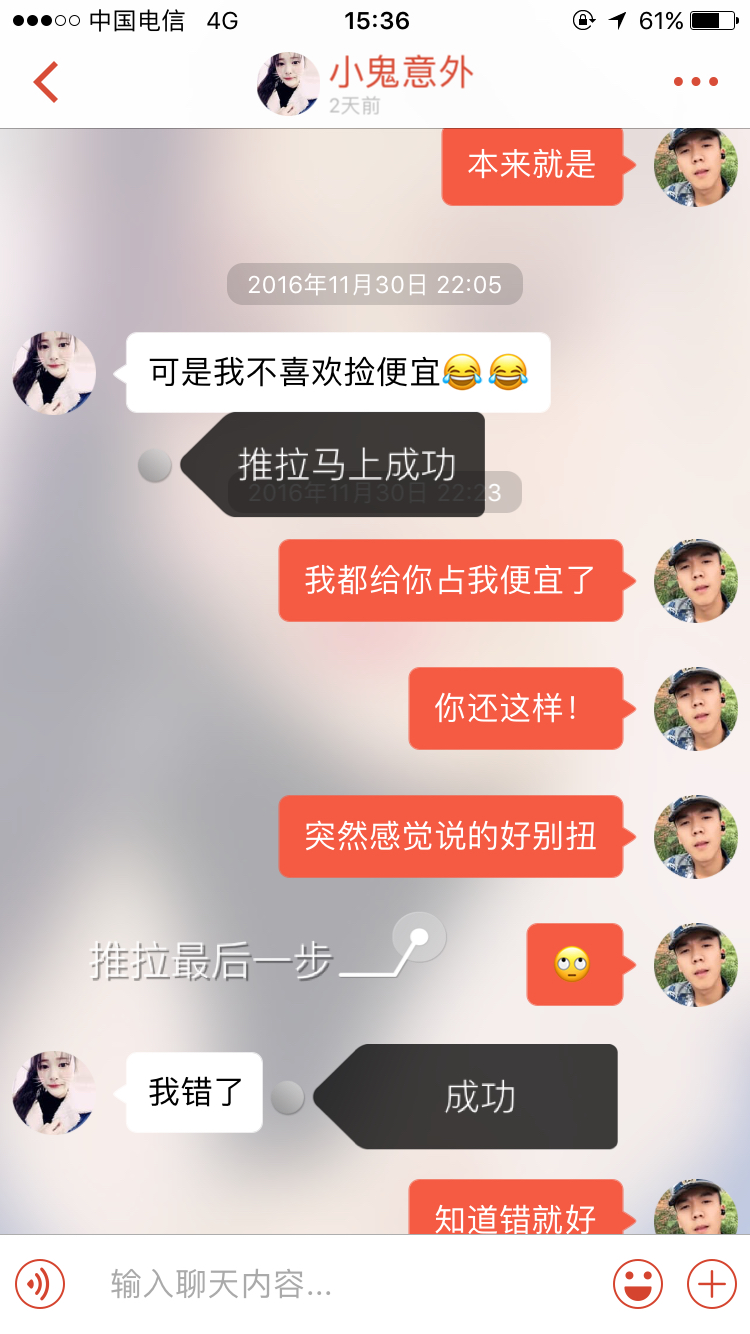Open the three-dot overflow menu
Screen dimensions: 750x1334
point(695,82)
